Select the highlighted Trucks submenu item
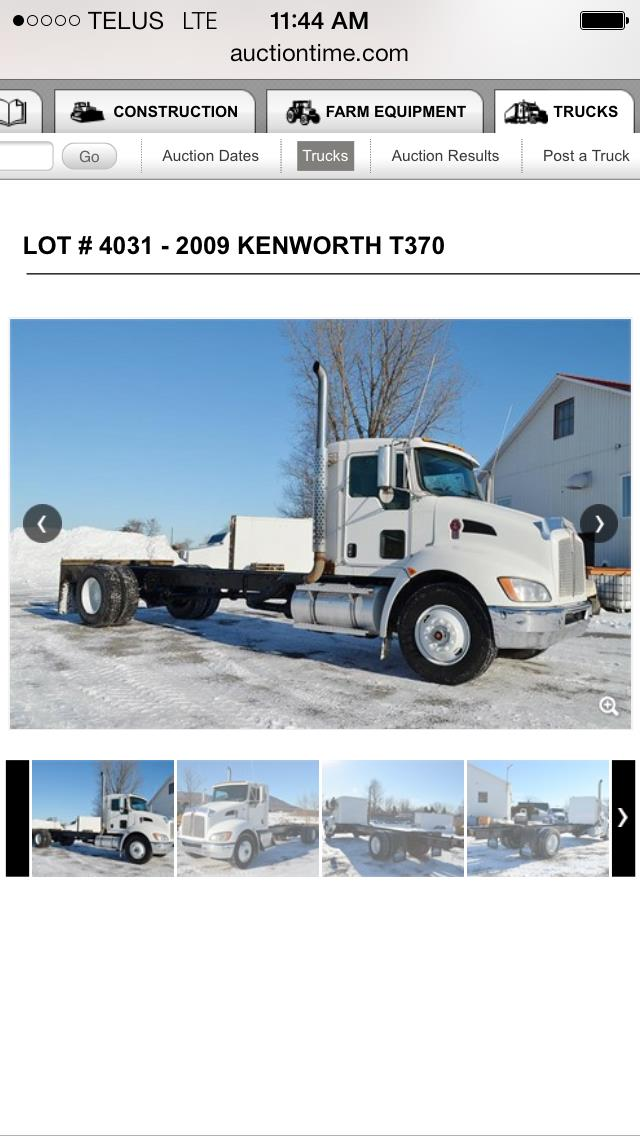Image resolution: width=640 pixels, height=1136 pixels. (325, 156)
